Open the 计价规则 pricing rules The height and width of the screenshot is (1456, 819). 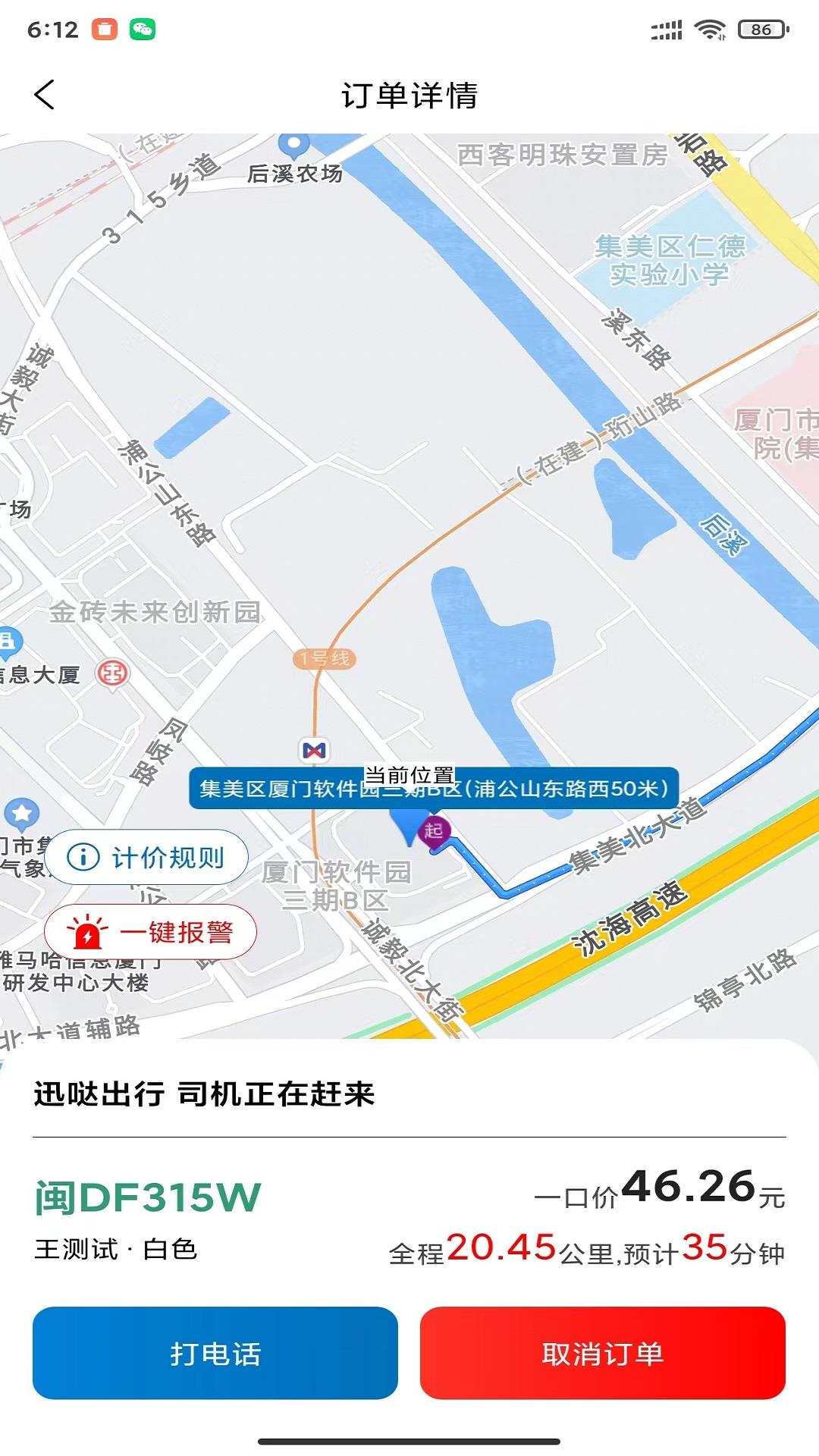(146, 858)
